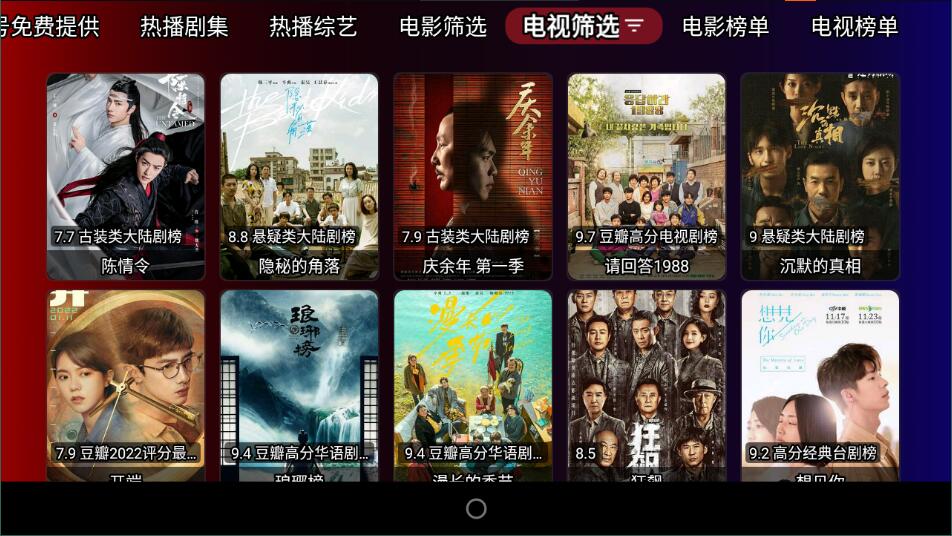Image resolution: width=952 pixels, height=536 pixels.
Task: Open the 狂飙 drama rated 8.5
Action: click(646, 385)
